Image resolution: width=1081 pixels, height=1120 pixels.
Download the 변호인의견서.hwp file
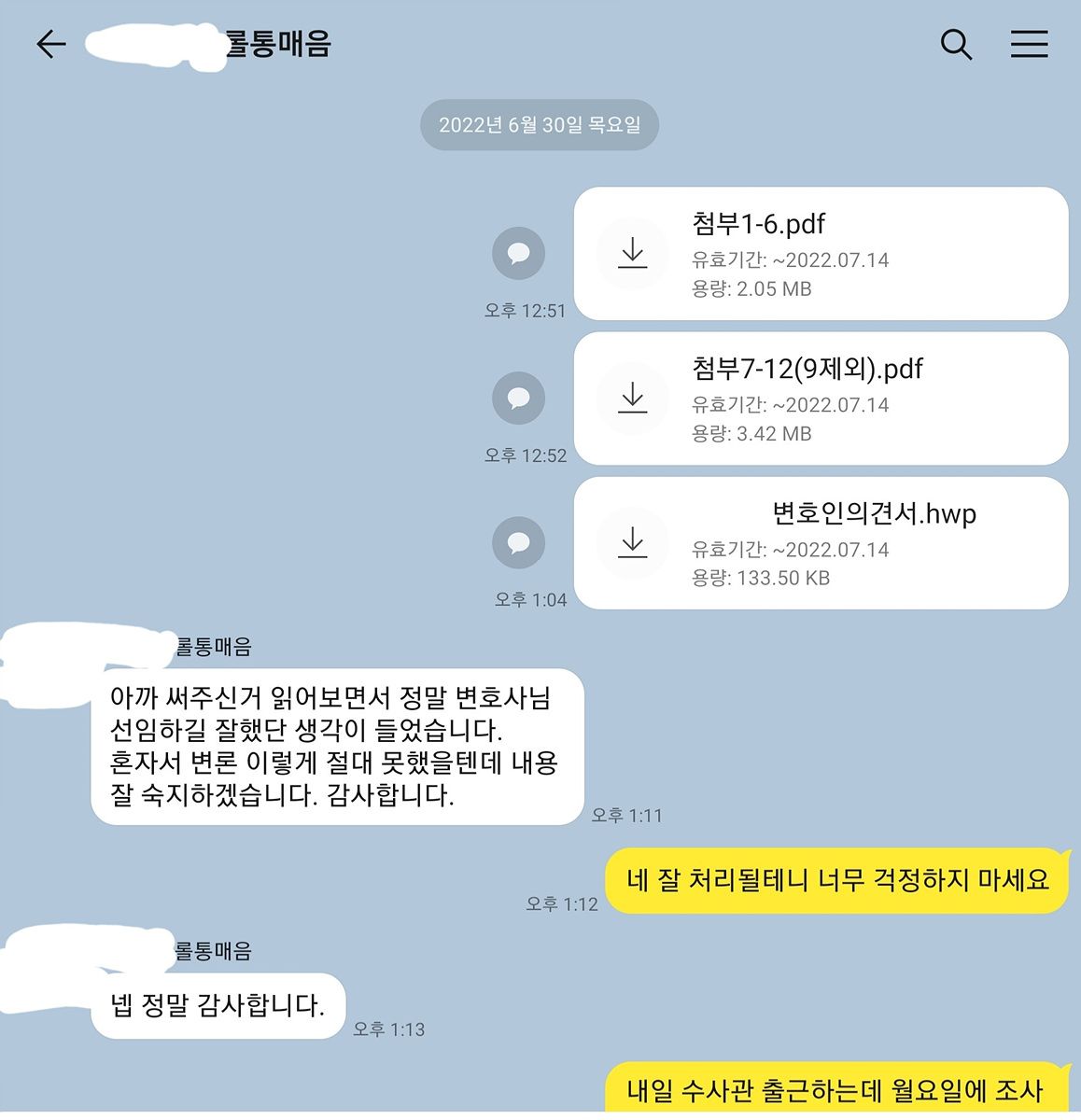[x=633, y=543]
